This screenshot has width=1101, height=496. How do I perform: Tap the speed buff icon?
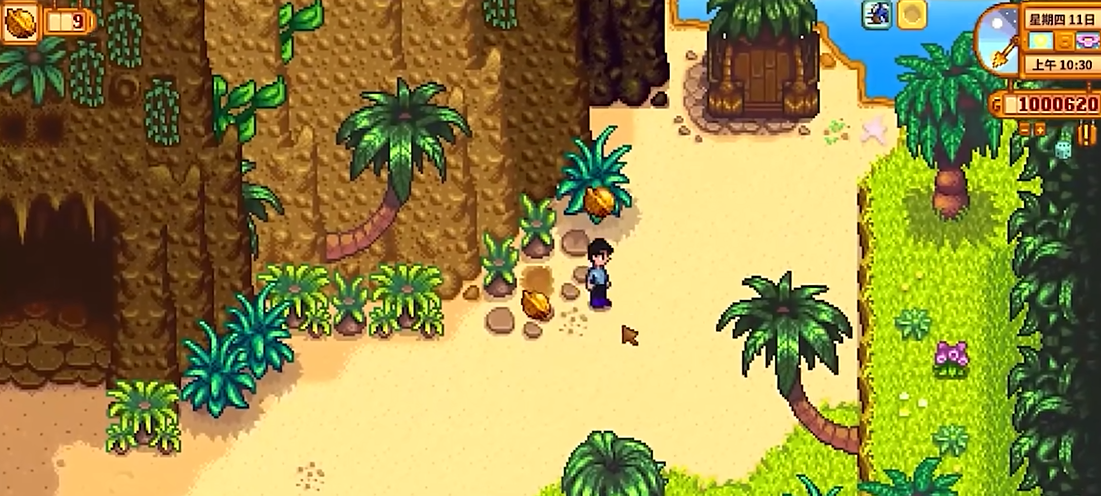877,14
